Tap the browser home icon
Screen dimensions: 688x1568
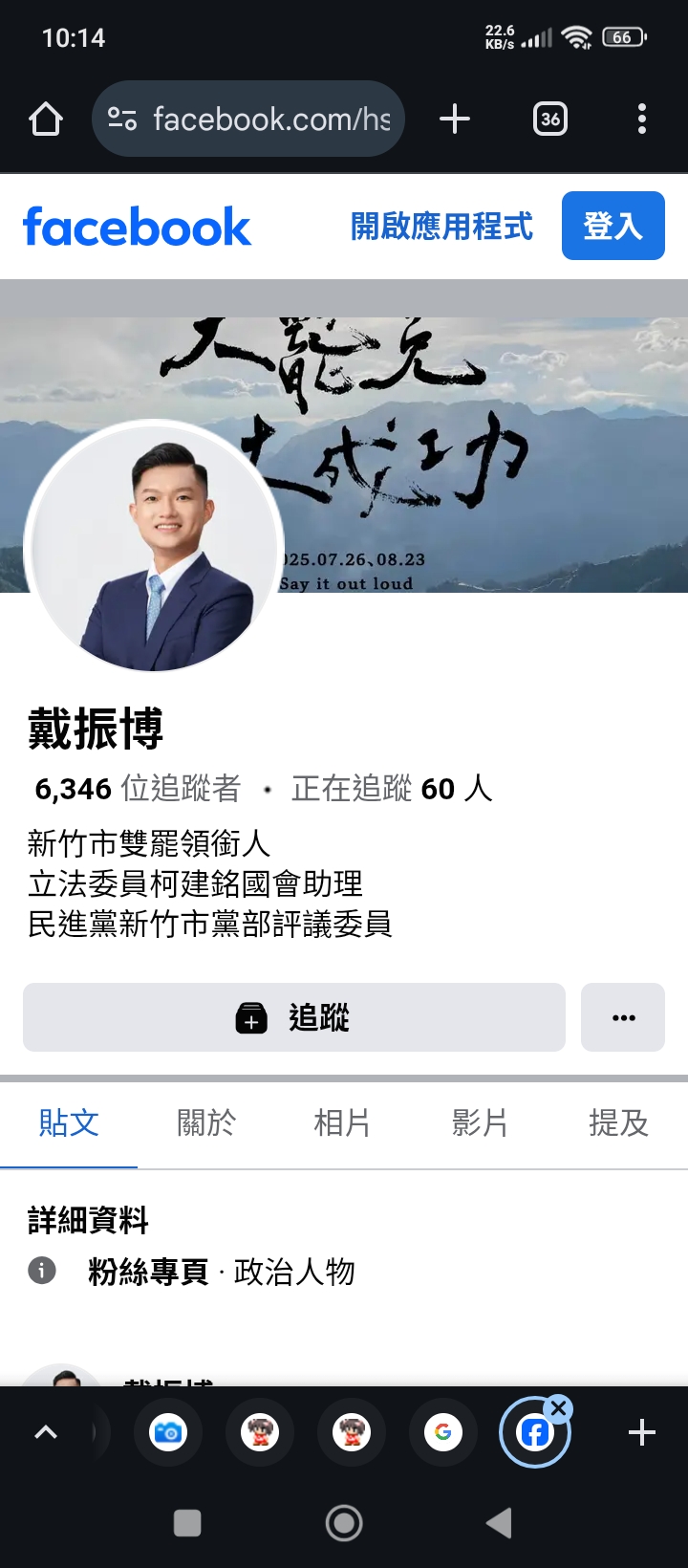46,120
